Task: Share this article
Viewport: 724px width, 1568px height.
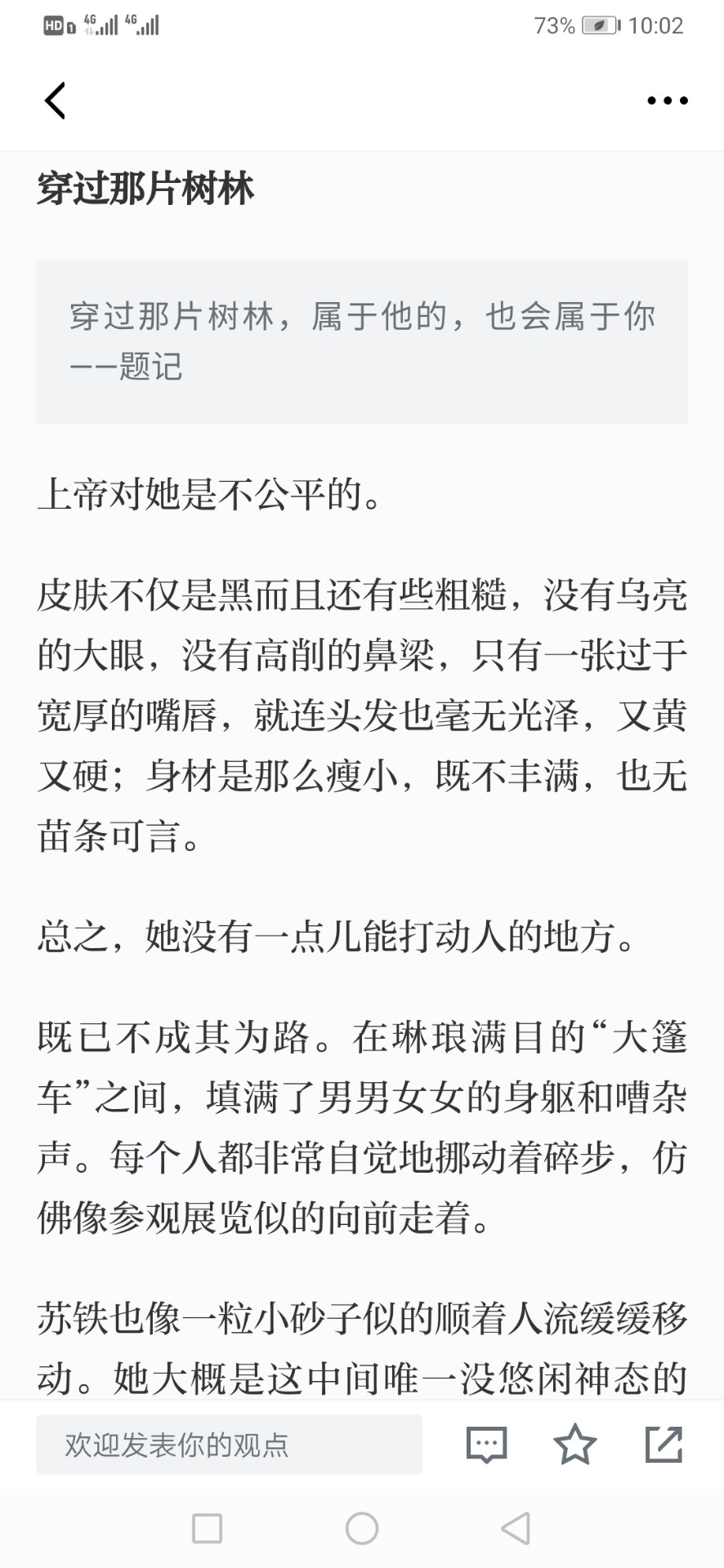Action: coord(664,1444)
